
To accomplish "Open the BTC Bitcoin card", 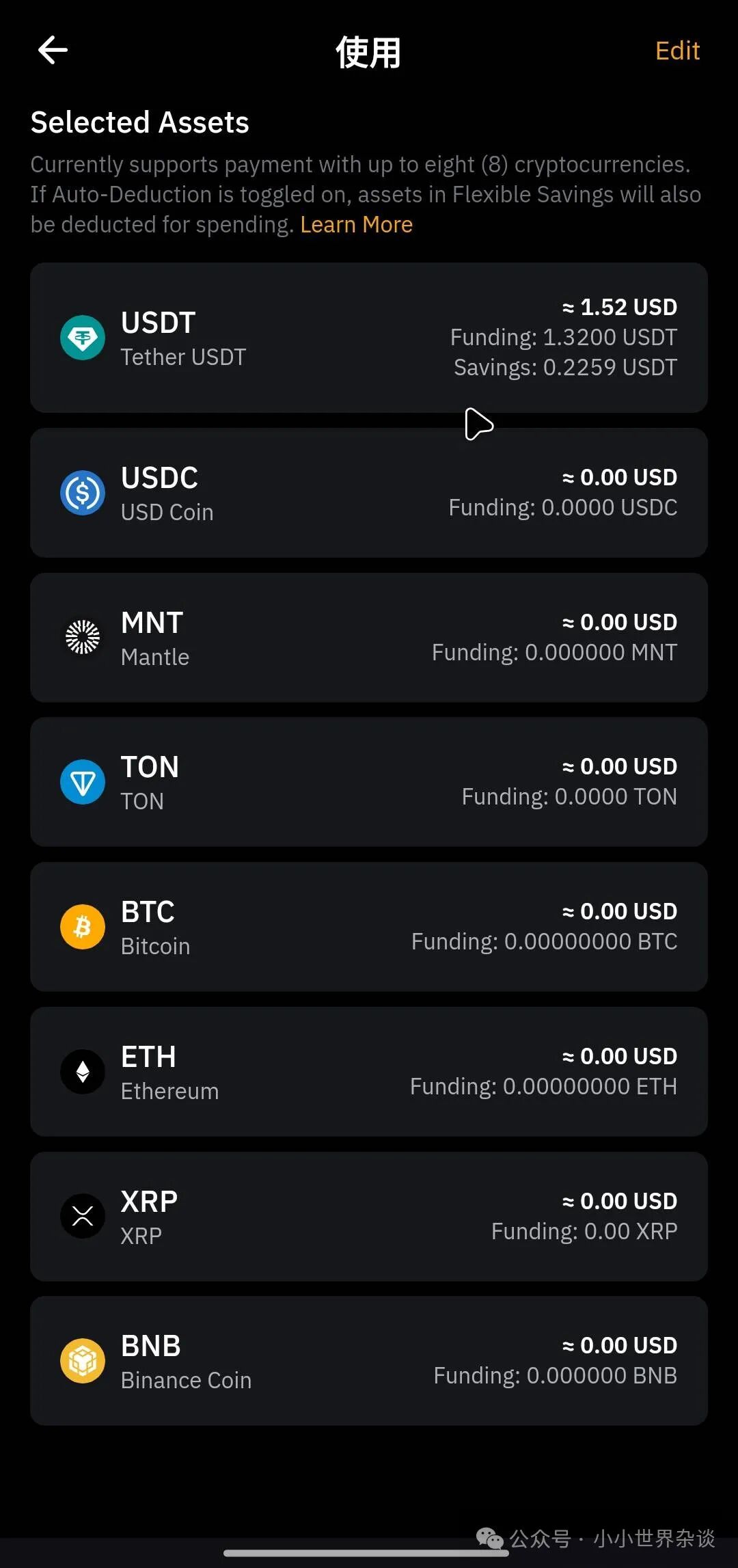I will (x=369, y=927).
